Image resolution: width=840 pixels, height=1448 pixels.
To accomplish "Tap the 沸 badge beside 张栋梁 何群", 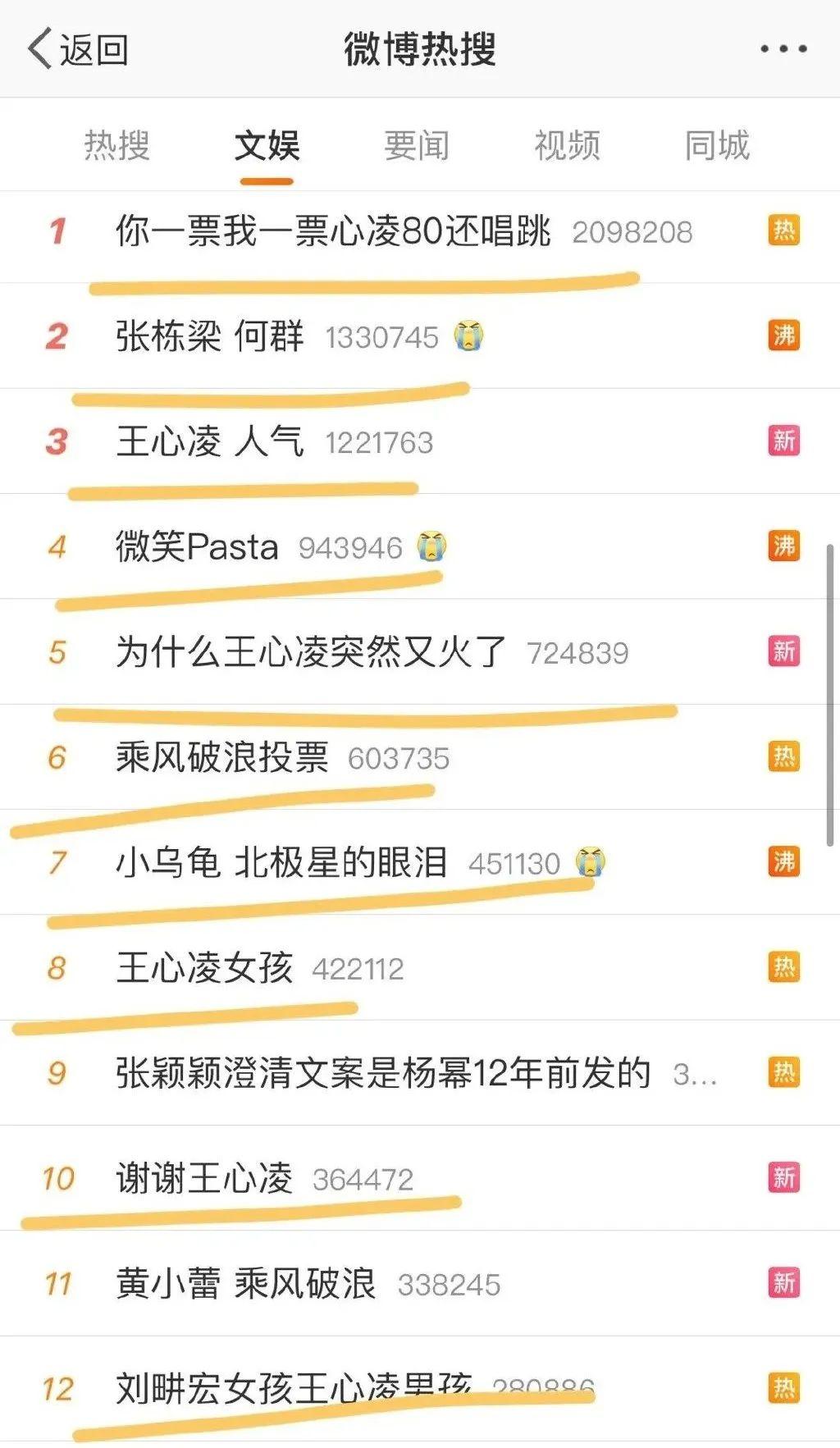I will (x=784, y=336).
